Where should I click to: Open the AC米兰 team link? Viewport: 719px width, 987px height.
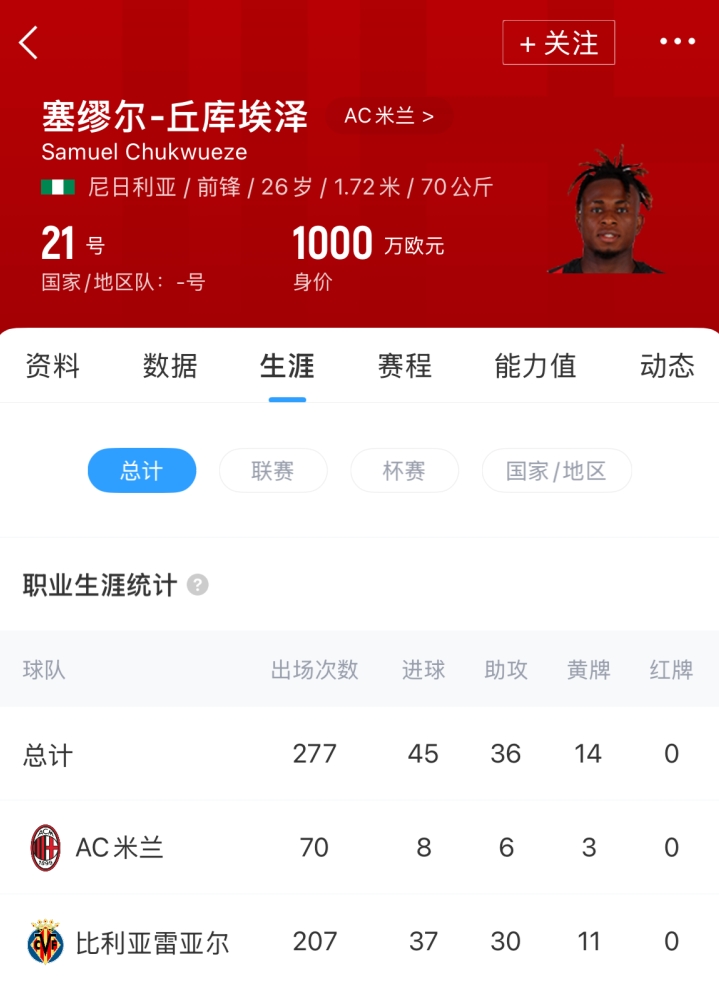(389, 116)
